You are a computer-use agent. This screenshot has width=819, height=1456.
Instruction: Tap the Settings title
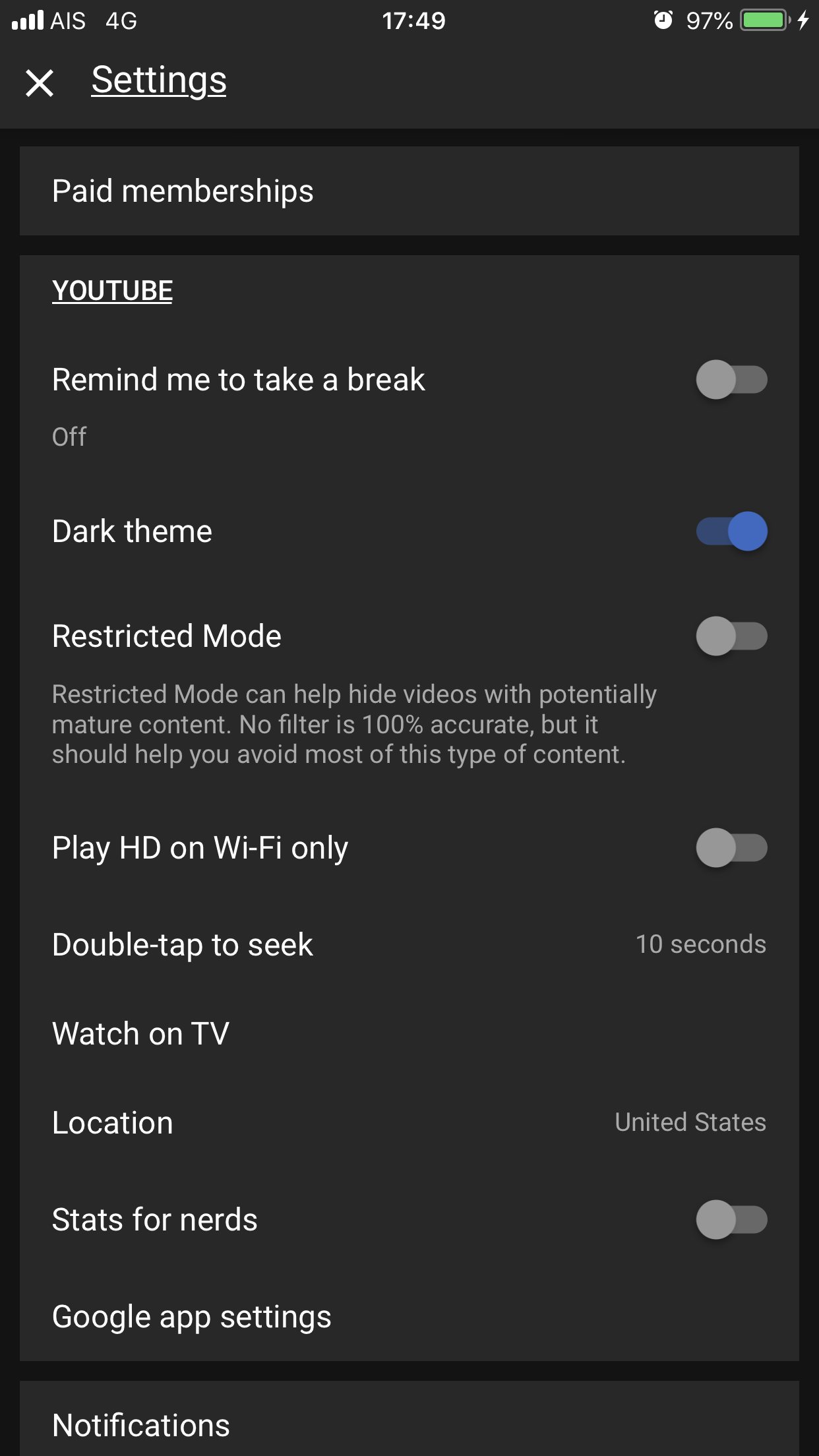tap(158, 80)
